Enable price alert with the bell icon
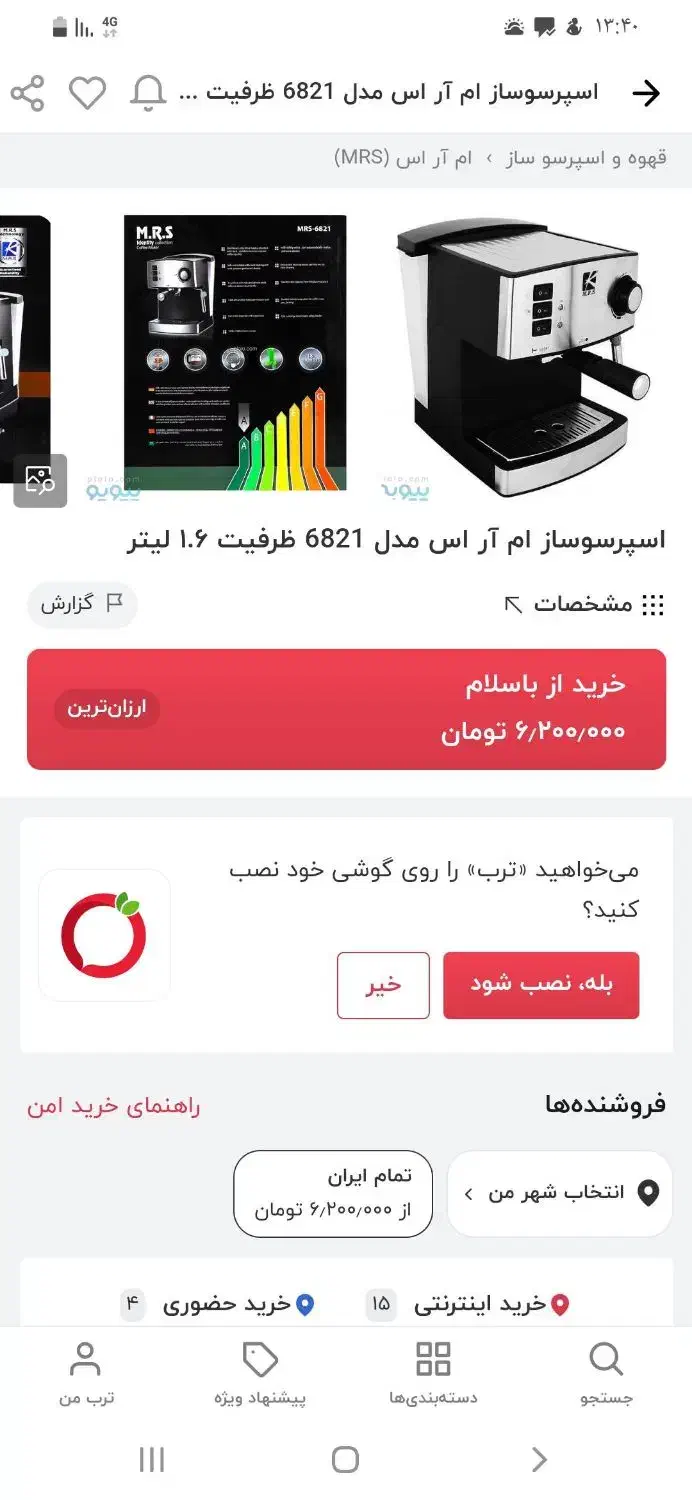The width and height of the screenshot is (692, 1500). pos(148,93)
